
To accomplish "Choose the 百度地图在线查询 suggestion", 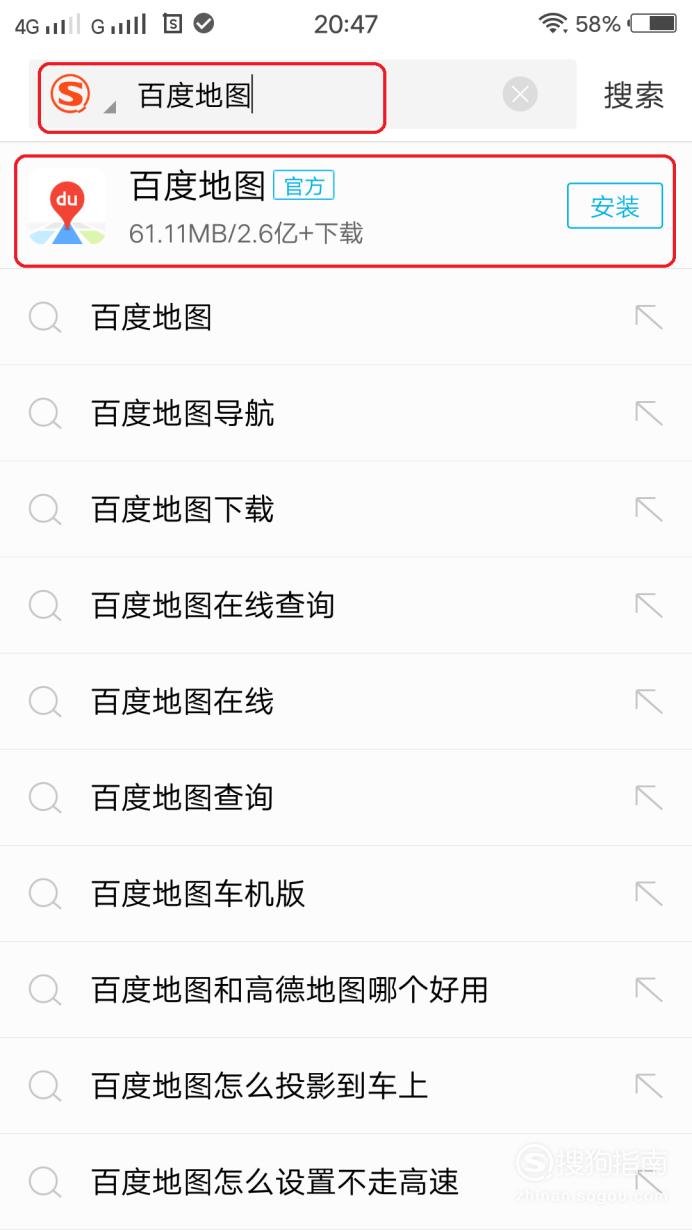I will pos(346,605).
